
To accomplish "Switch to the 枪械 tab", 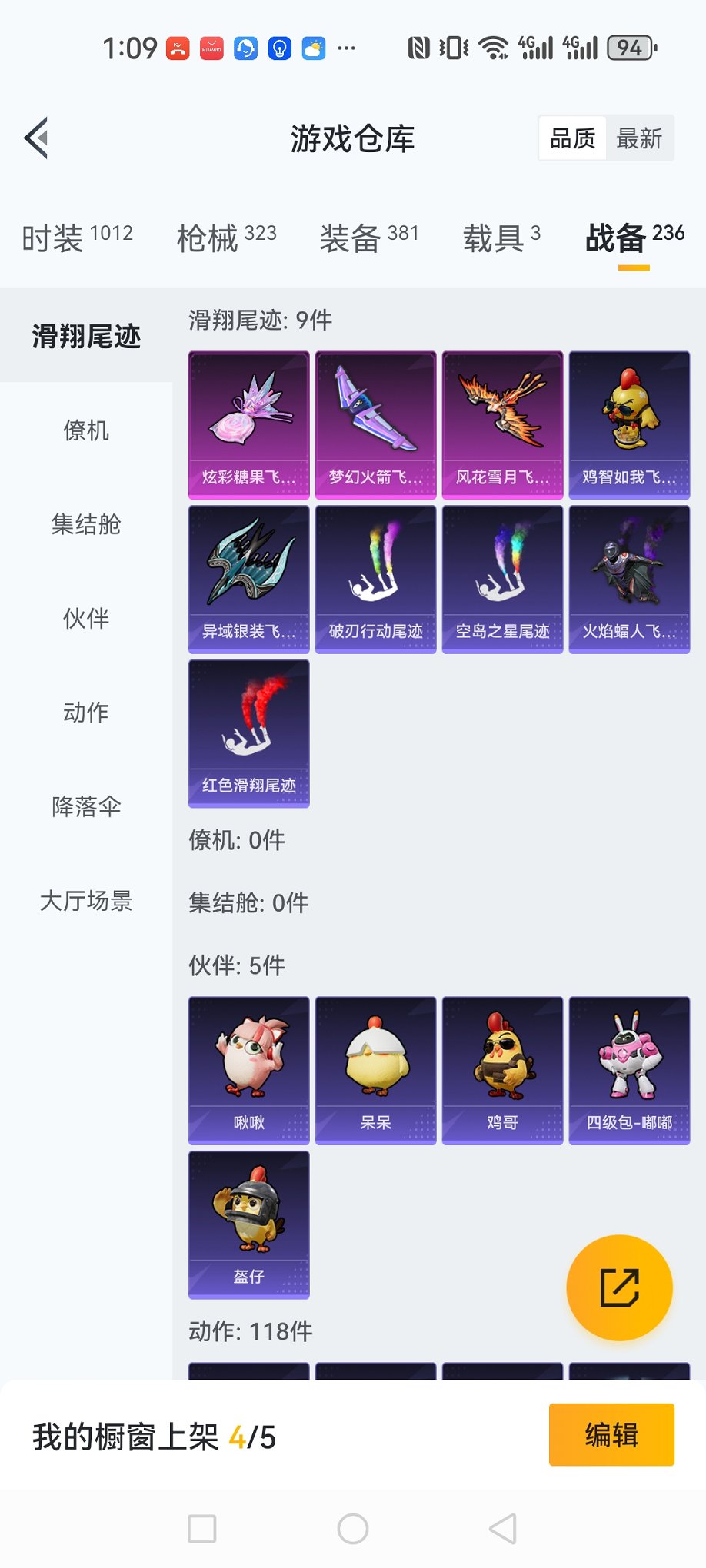I will tap(226, 238).
